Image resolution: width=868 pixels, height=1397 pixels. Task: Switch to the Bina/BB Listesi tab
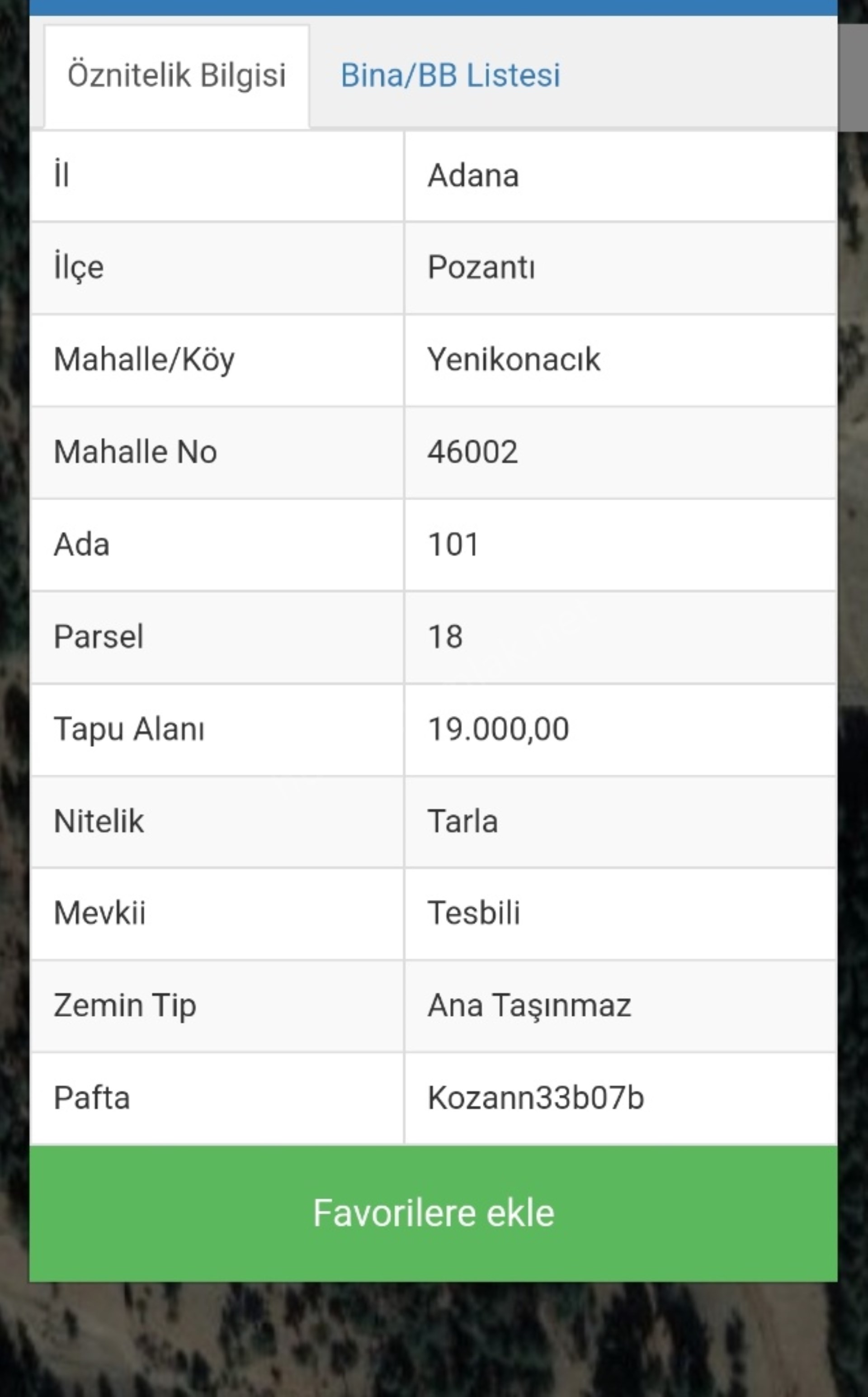450,75
